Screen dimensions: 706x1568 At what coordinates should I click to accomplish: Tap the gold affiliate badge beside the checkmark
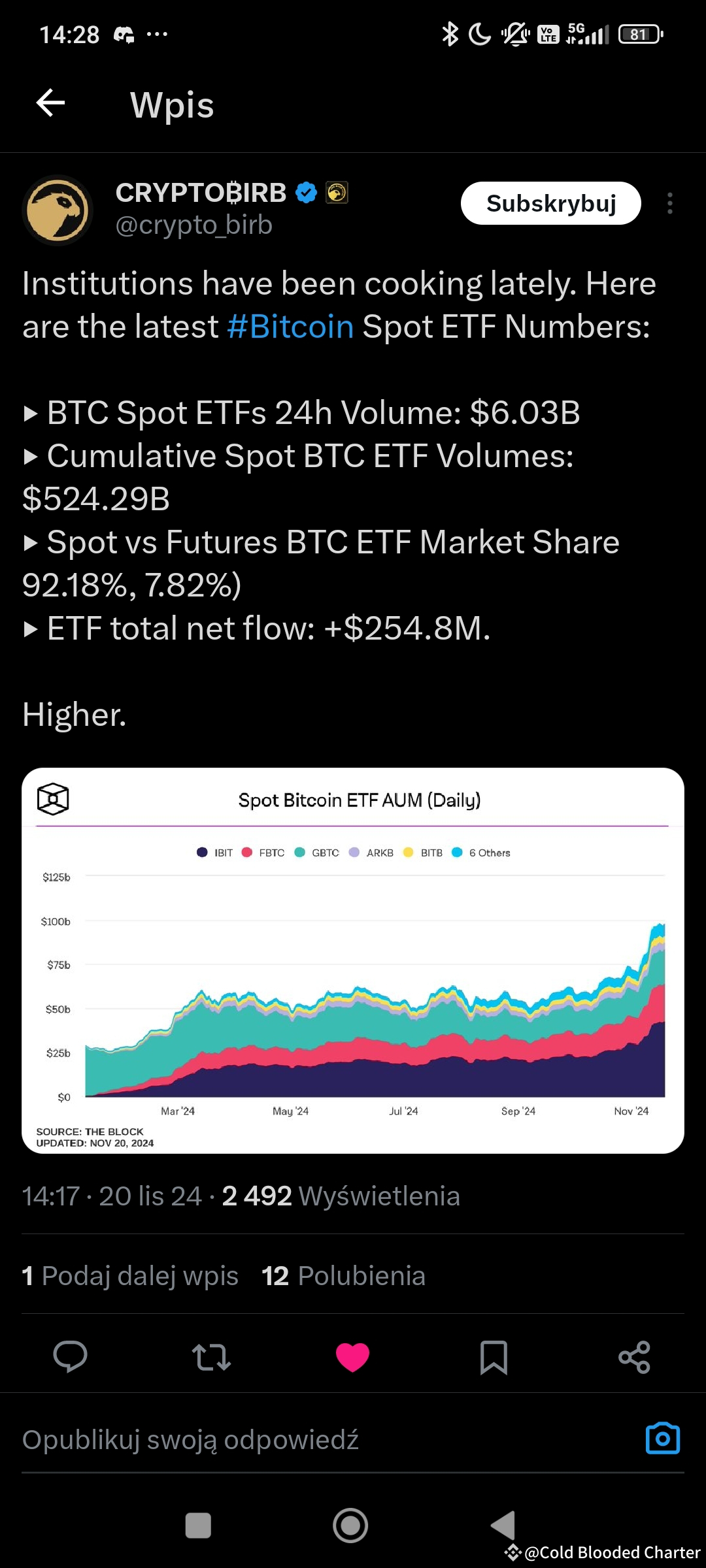click(x=336, y=192)
